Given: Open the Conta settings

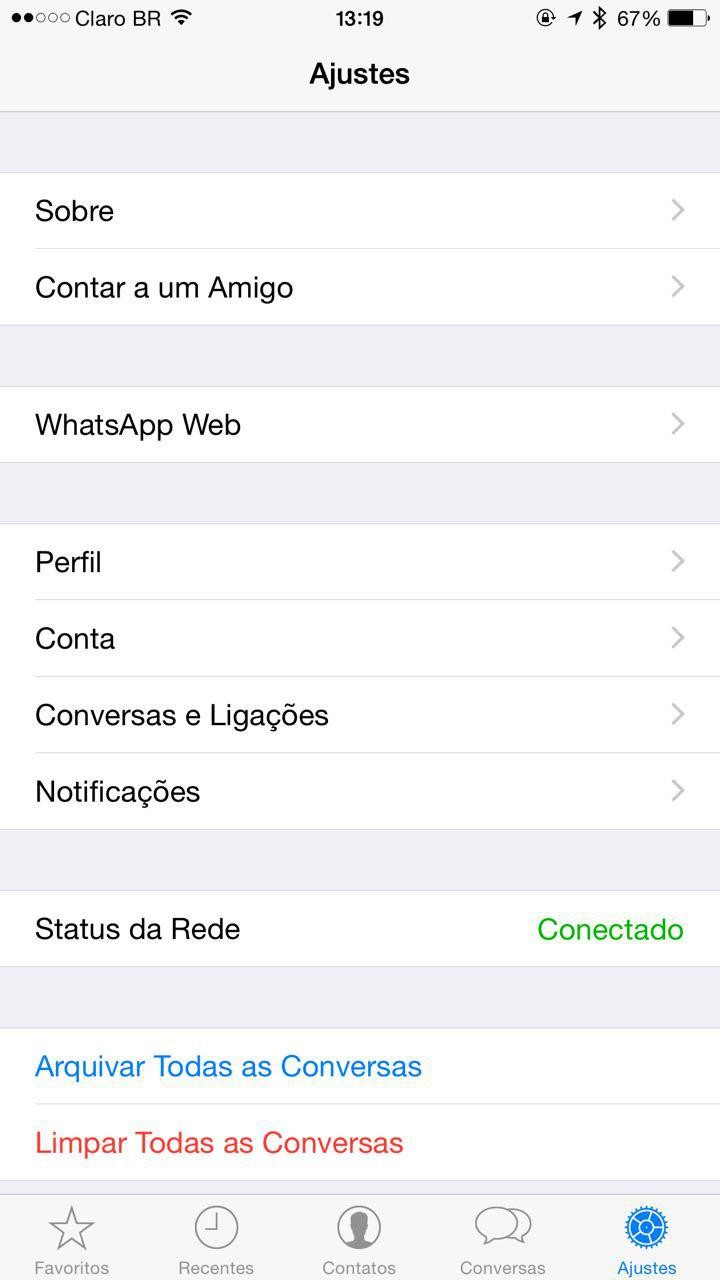Looking at the screenshot, I should [x=360, y=638].
